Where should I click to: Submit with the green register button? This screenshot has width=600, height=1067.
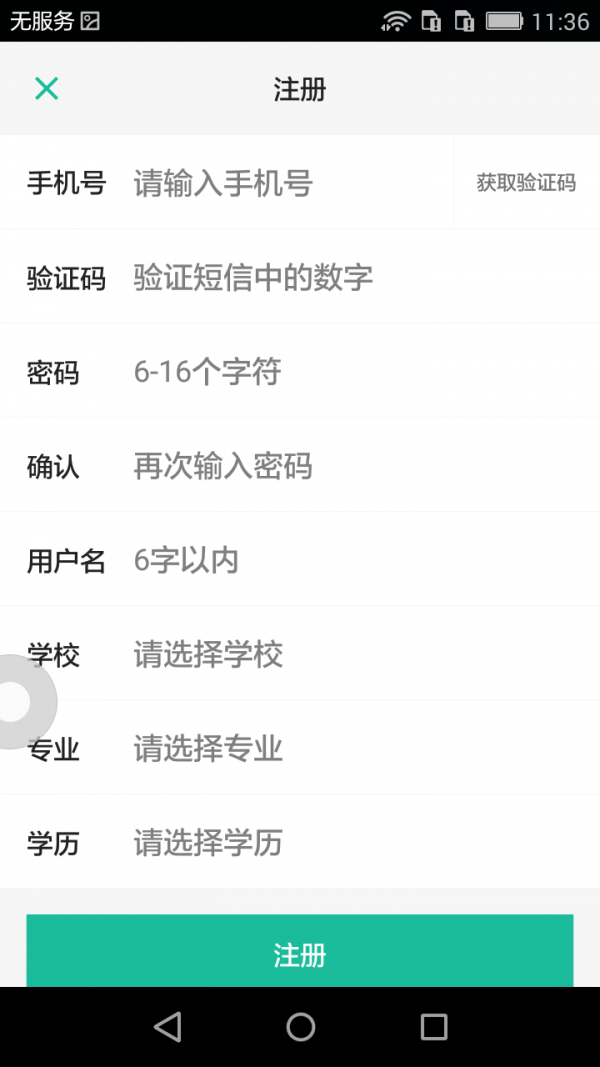300,952
